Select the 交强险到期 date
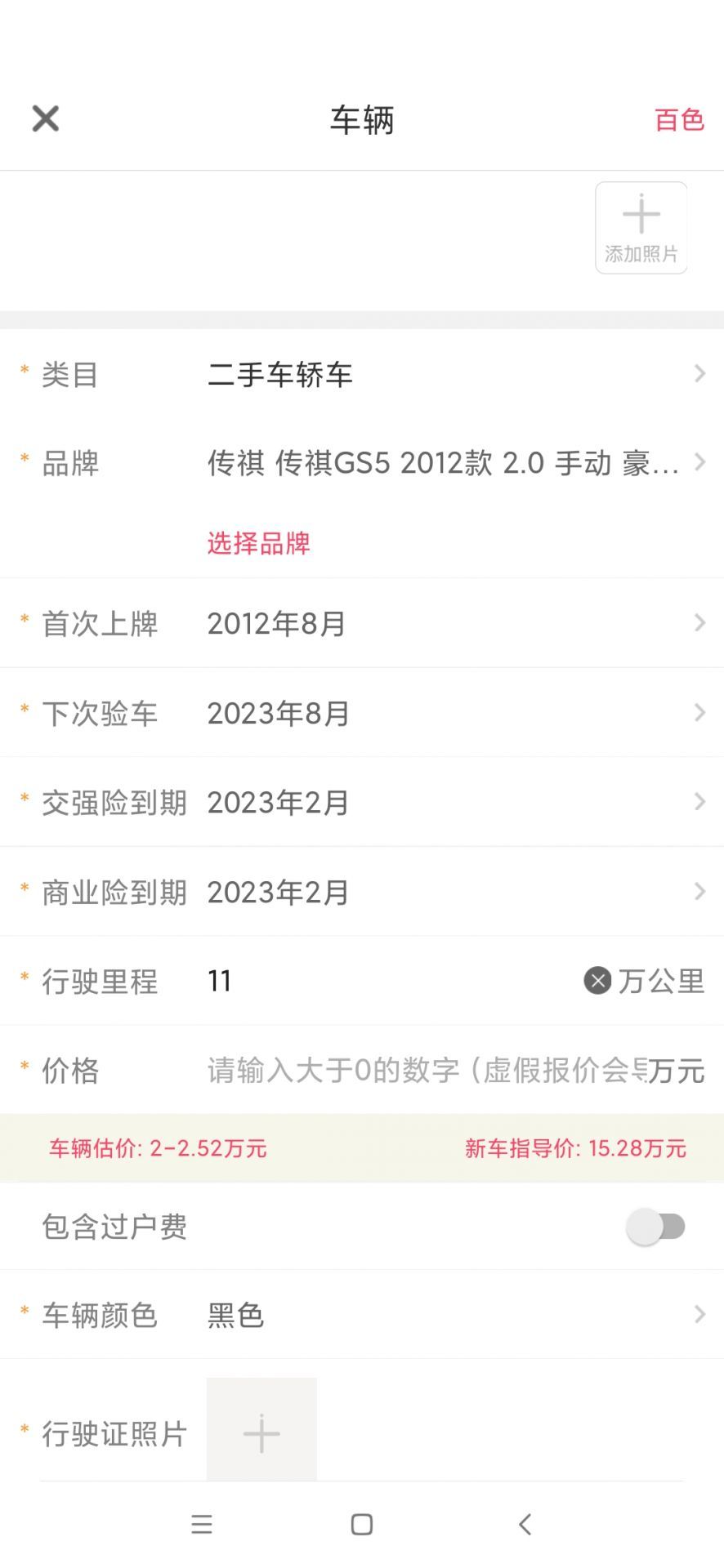 pos(362,802)
